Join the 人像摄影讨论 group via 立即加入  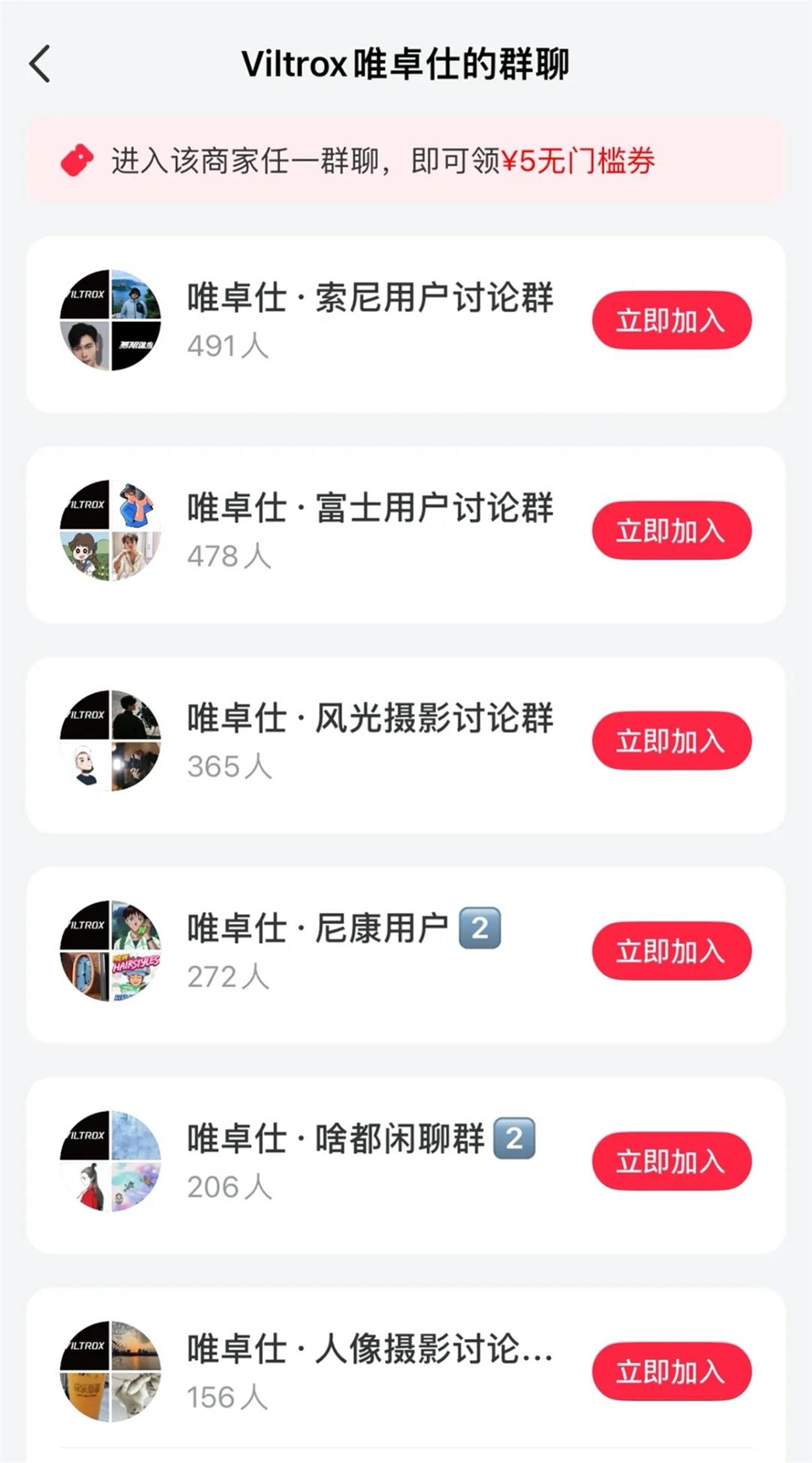click(x=672, y=1371)
